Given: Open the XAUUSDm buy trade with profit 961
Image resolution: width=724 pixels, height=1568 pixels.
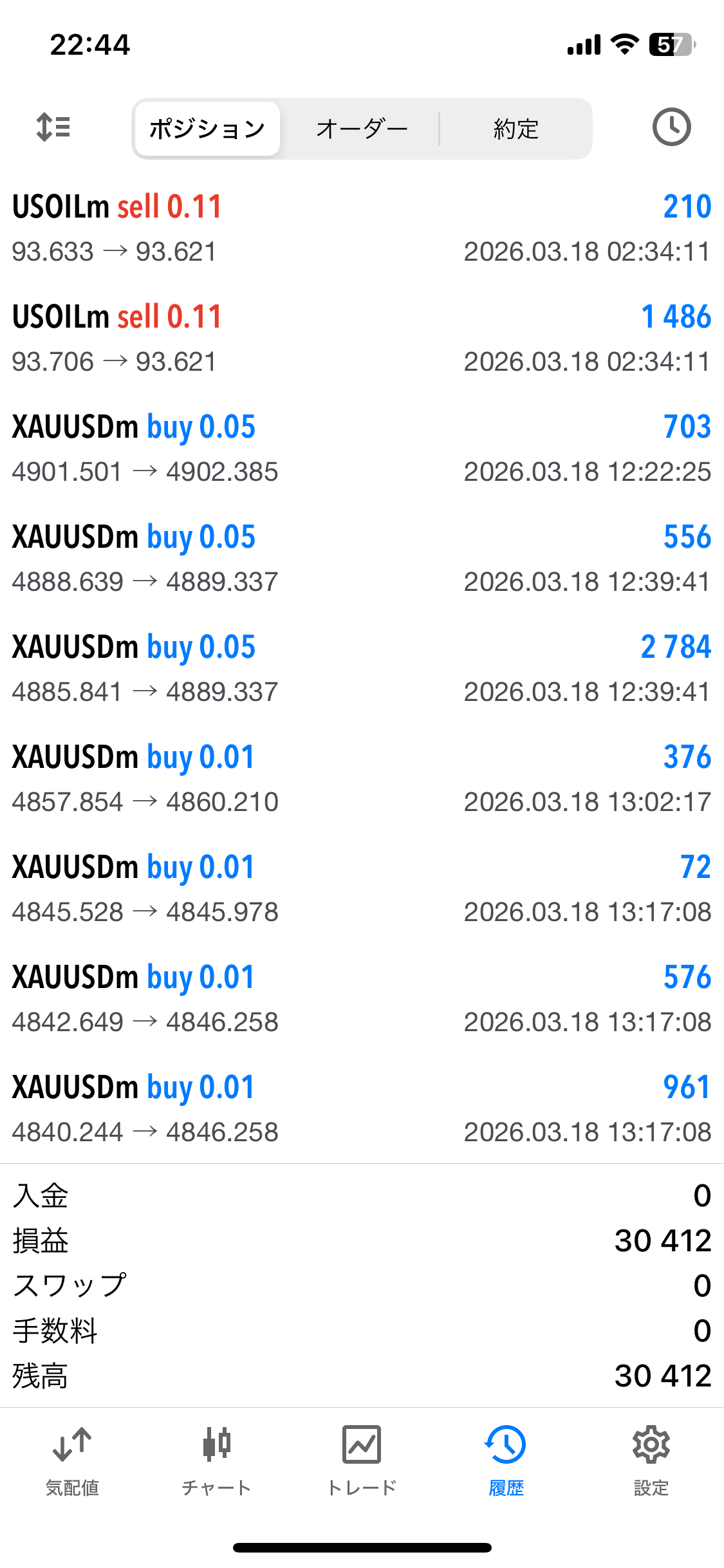Looking at the screenshot, I should [x=362, y=1109].
